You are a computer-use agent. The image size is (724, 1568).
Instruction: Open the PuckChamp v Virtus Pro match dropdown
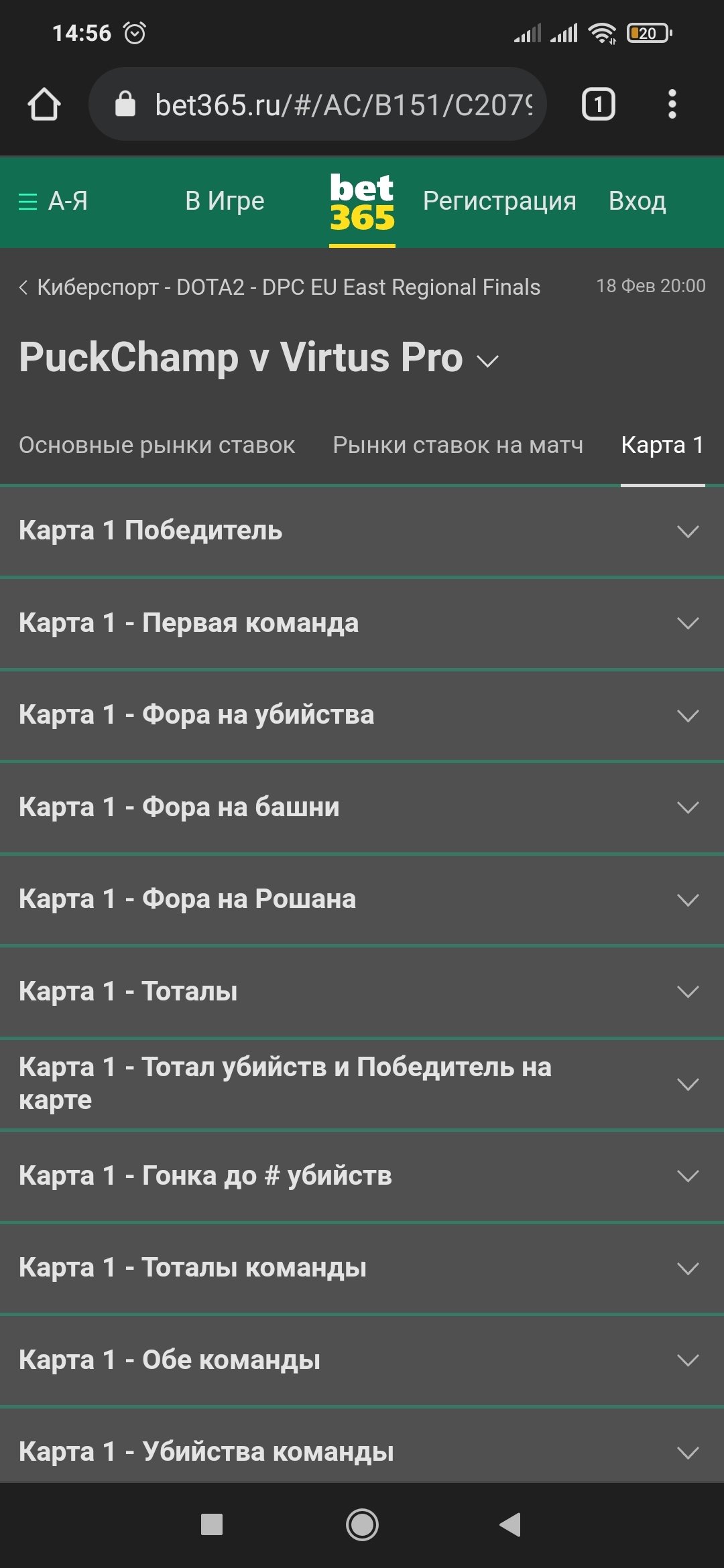pyautogui.click(x=487, y=361)
